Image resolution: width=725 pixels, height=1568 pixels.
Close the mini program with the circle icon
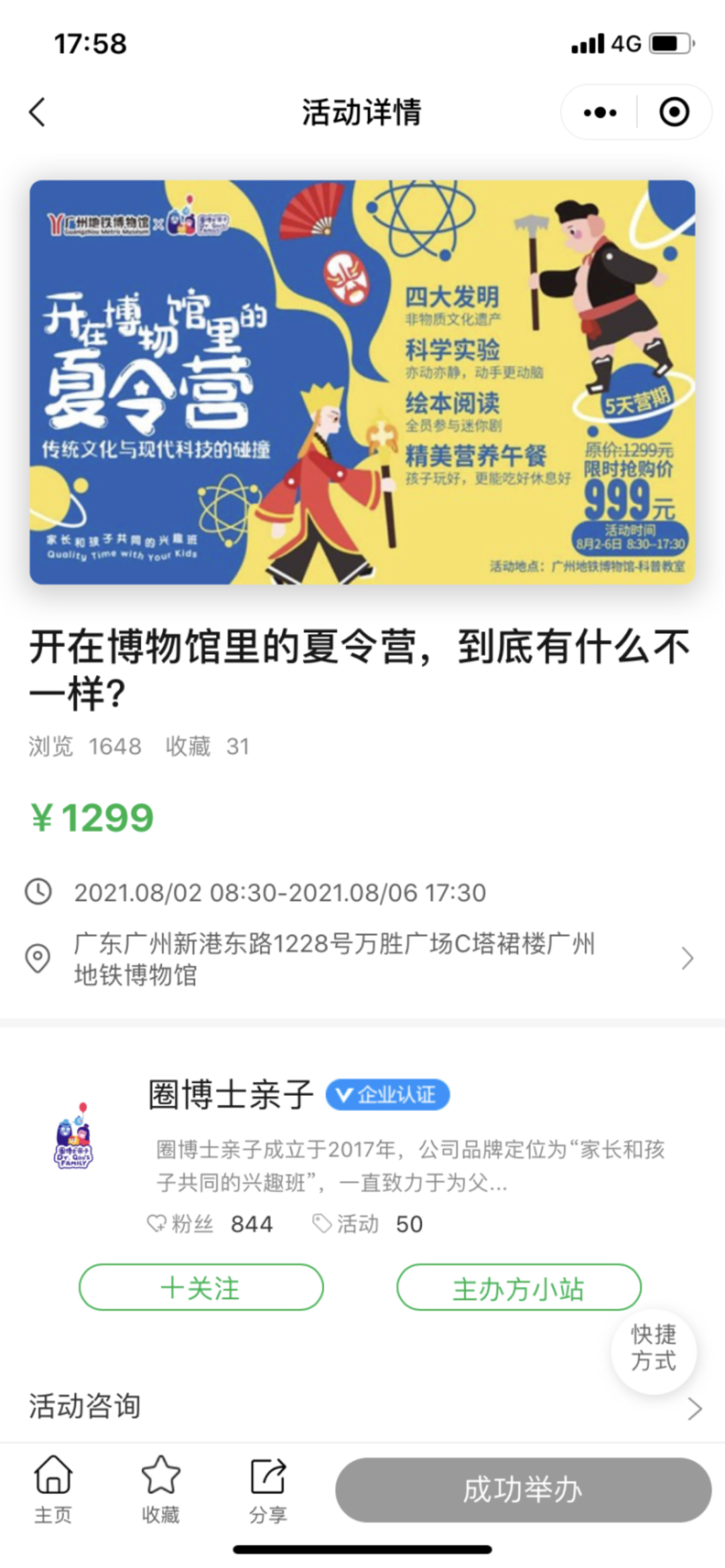(x=673, y=112)
